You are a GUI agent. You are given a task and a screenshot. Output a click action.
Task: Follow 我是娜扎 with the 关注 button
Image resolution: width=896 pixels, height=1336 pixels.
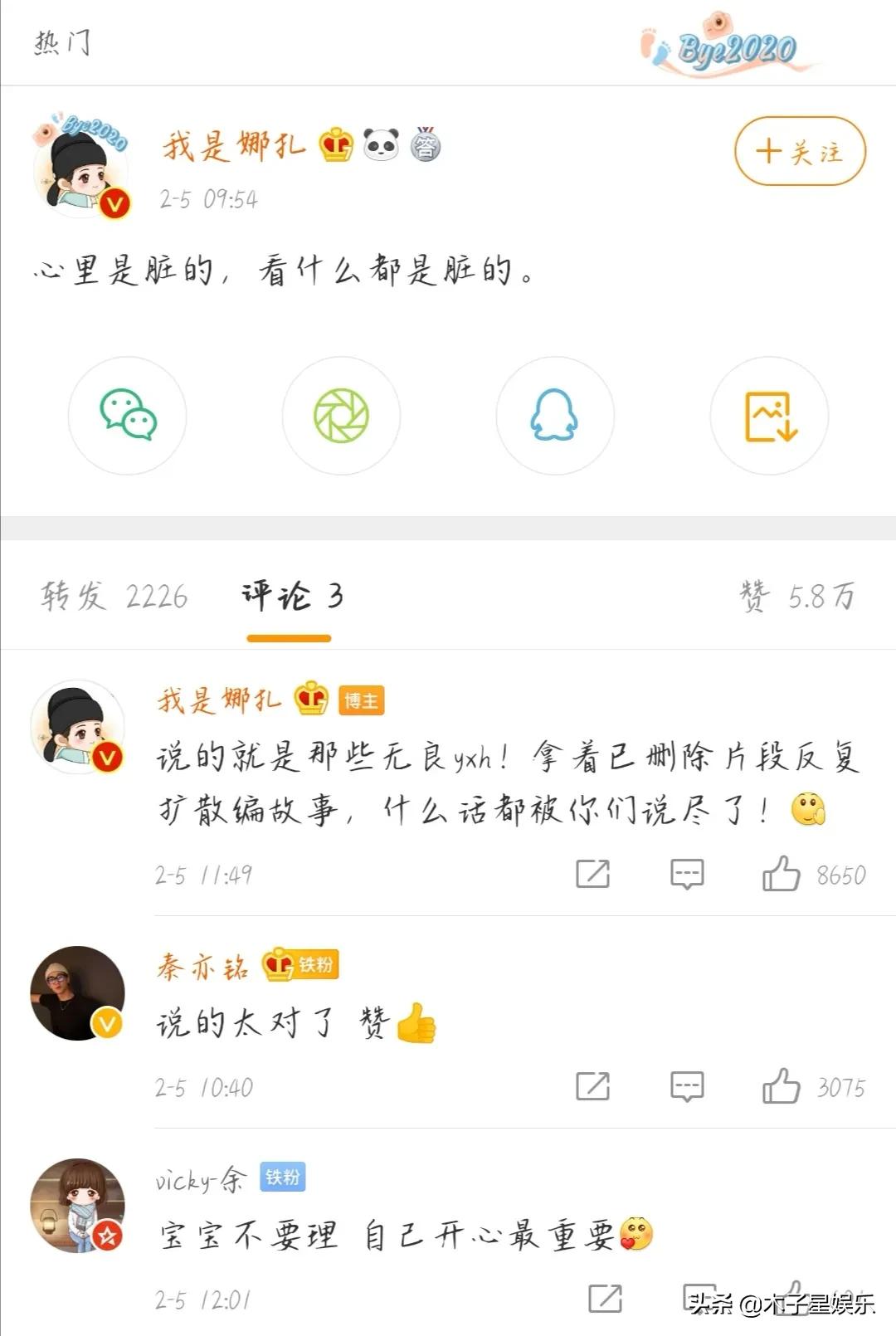(x=800, y=152)
